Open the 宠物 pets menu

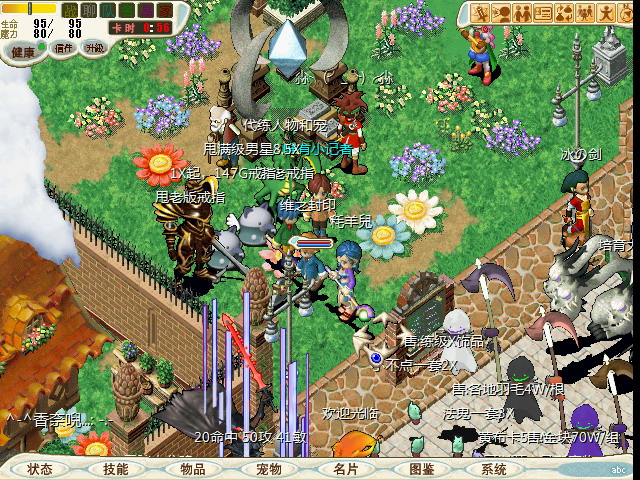click(x=269, y=468)
